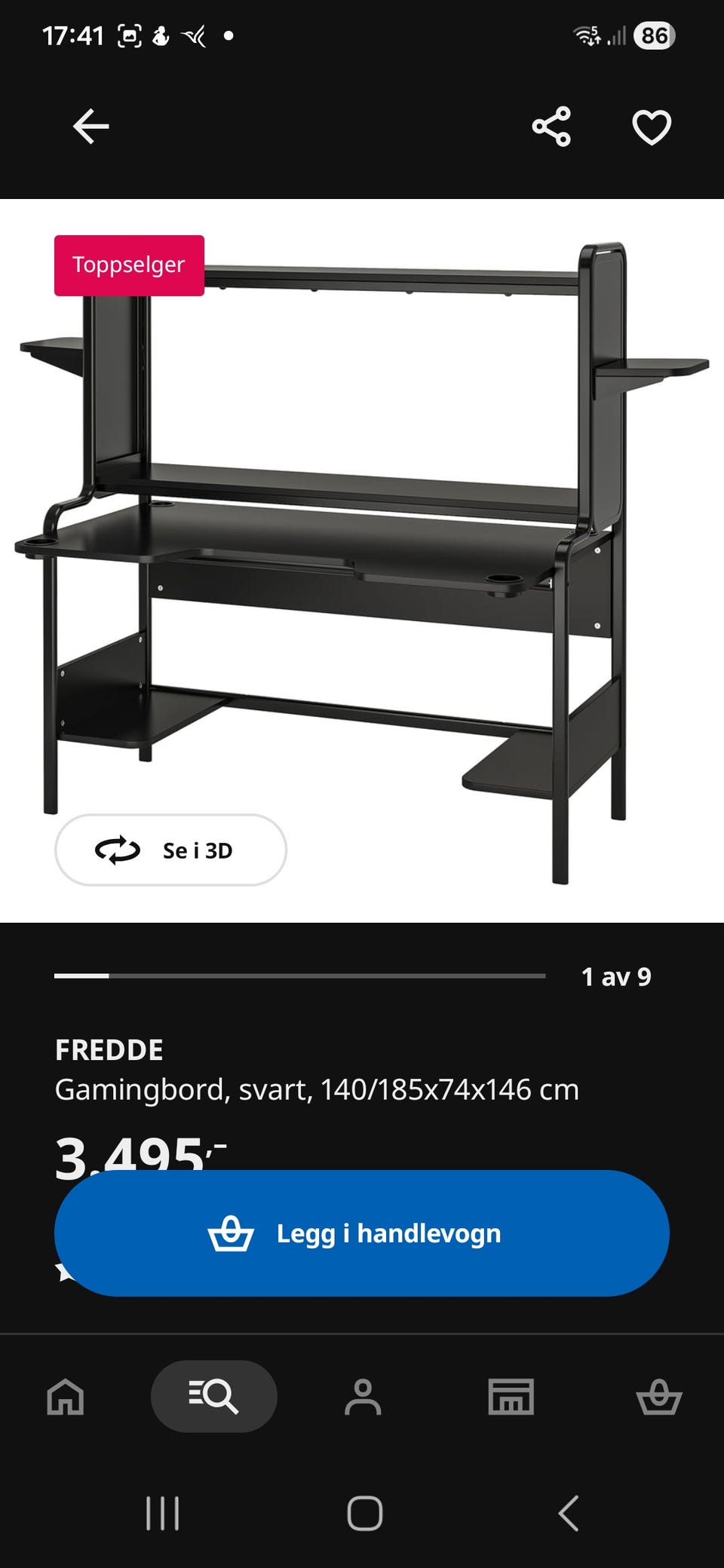
Task: Open the search and browse tab
Action: (214, 1397)
